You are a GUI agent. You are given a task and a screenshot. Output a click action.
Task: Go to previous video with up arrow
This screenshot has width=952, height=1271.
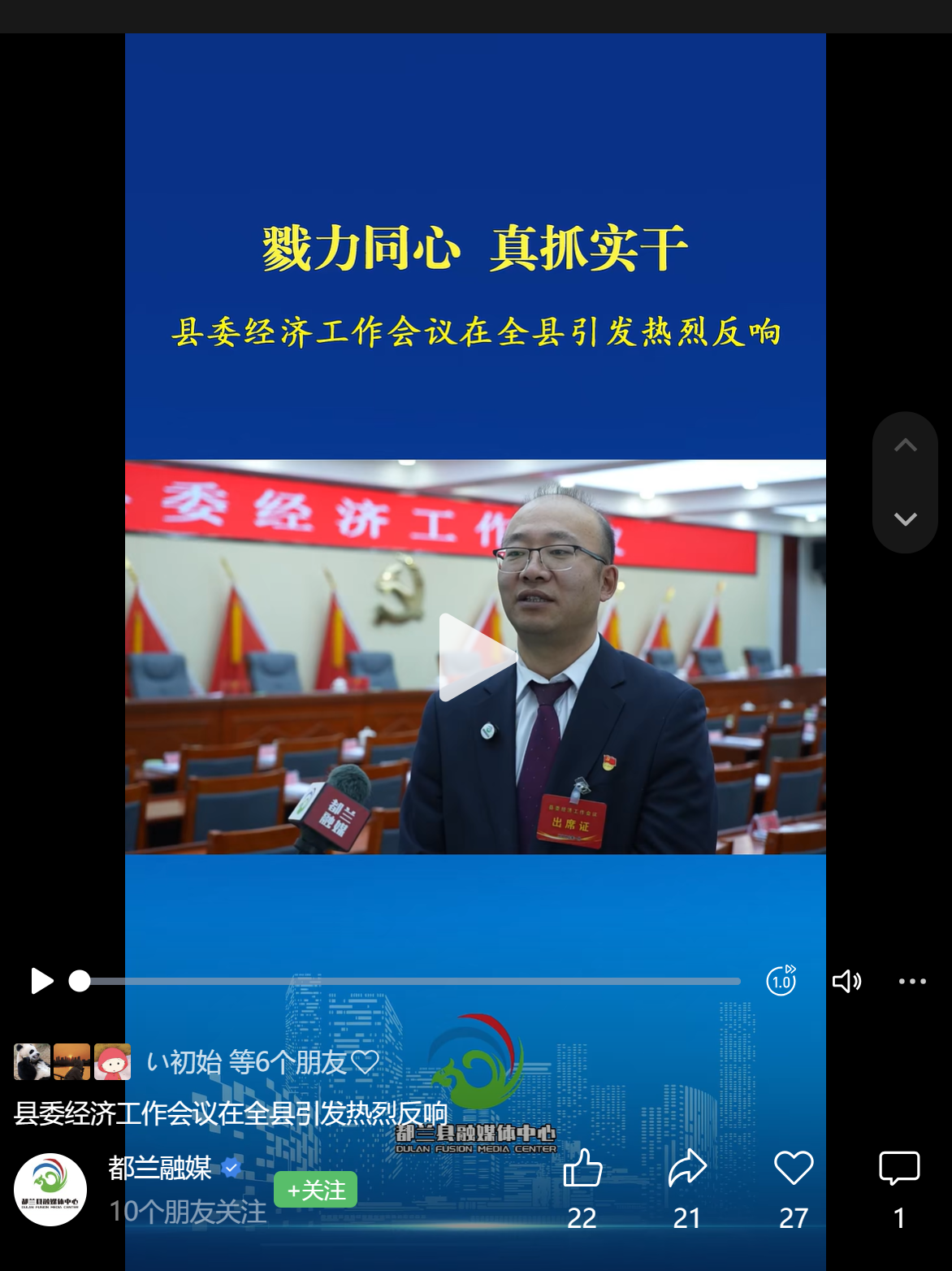tap(905, 445)
